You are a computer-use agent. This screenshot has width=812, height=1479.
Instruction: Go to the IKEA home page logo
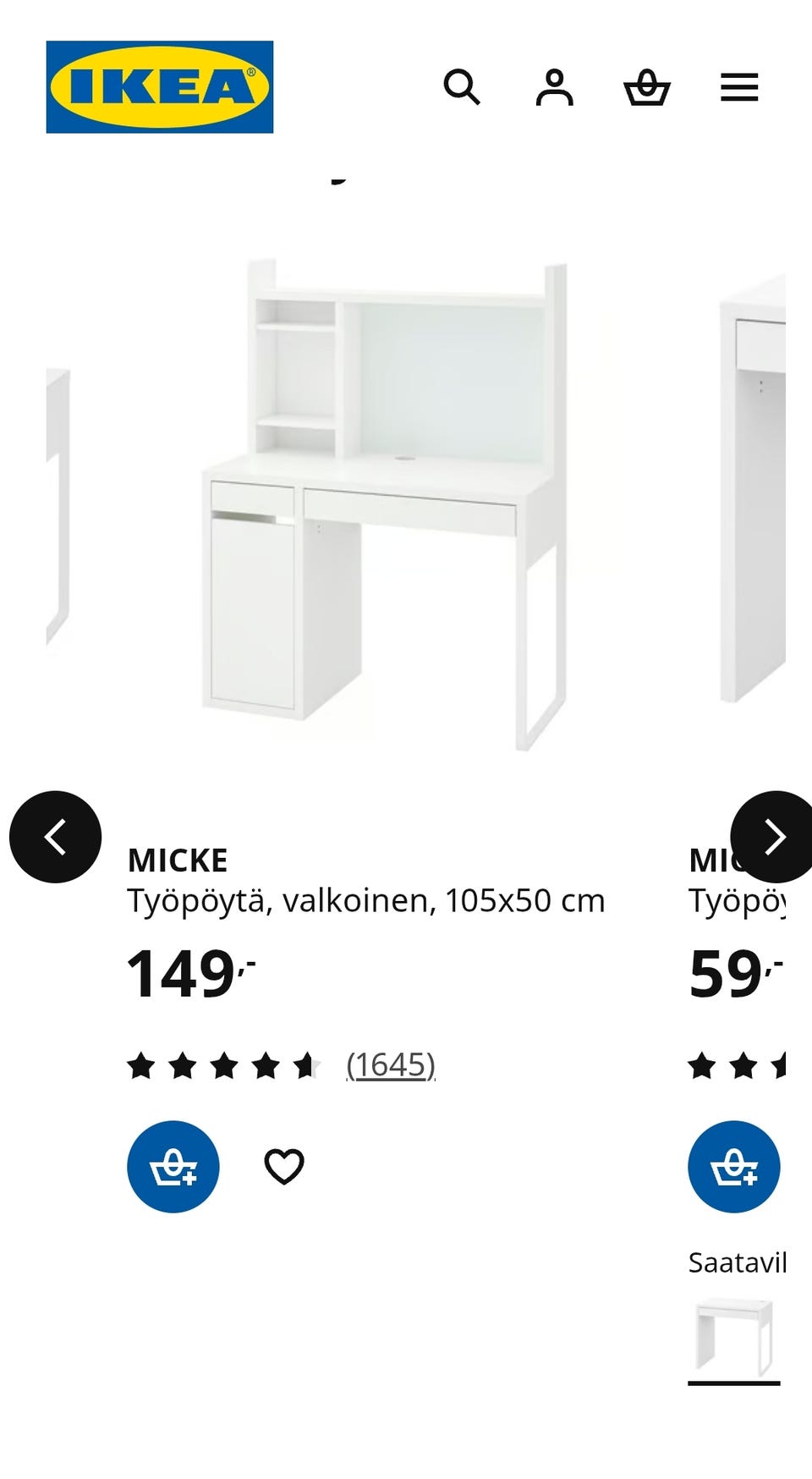point(159,87)
